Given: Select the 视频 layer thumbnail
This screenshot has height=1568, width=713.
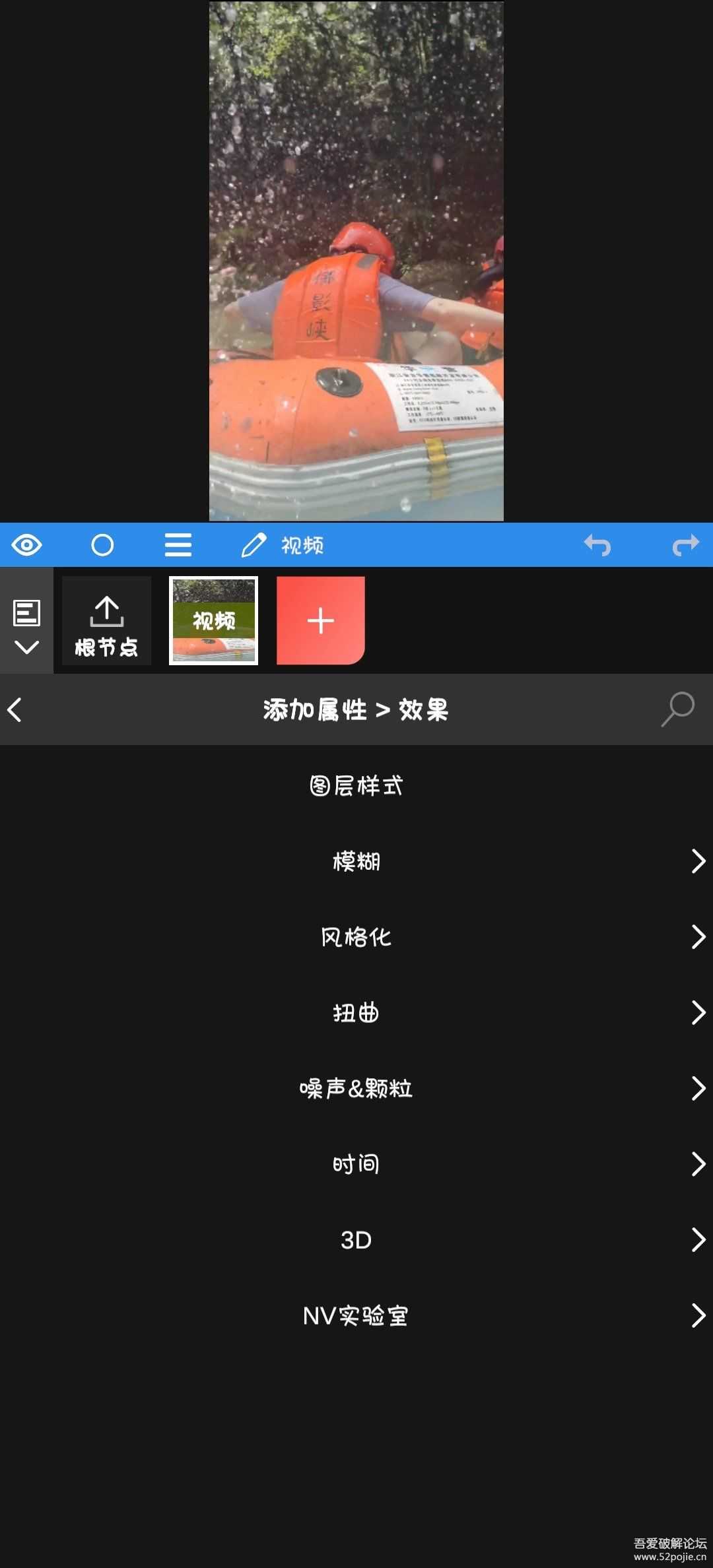Looking at the screenshot, I should coord(213,620).
